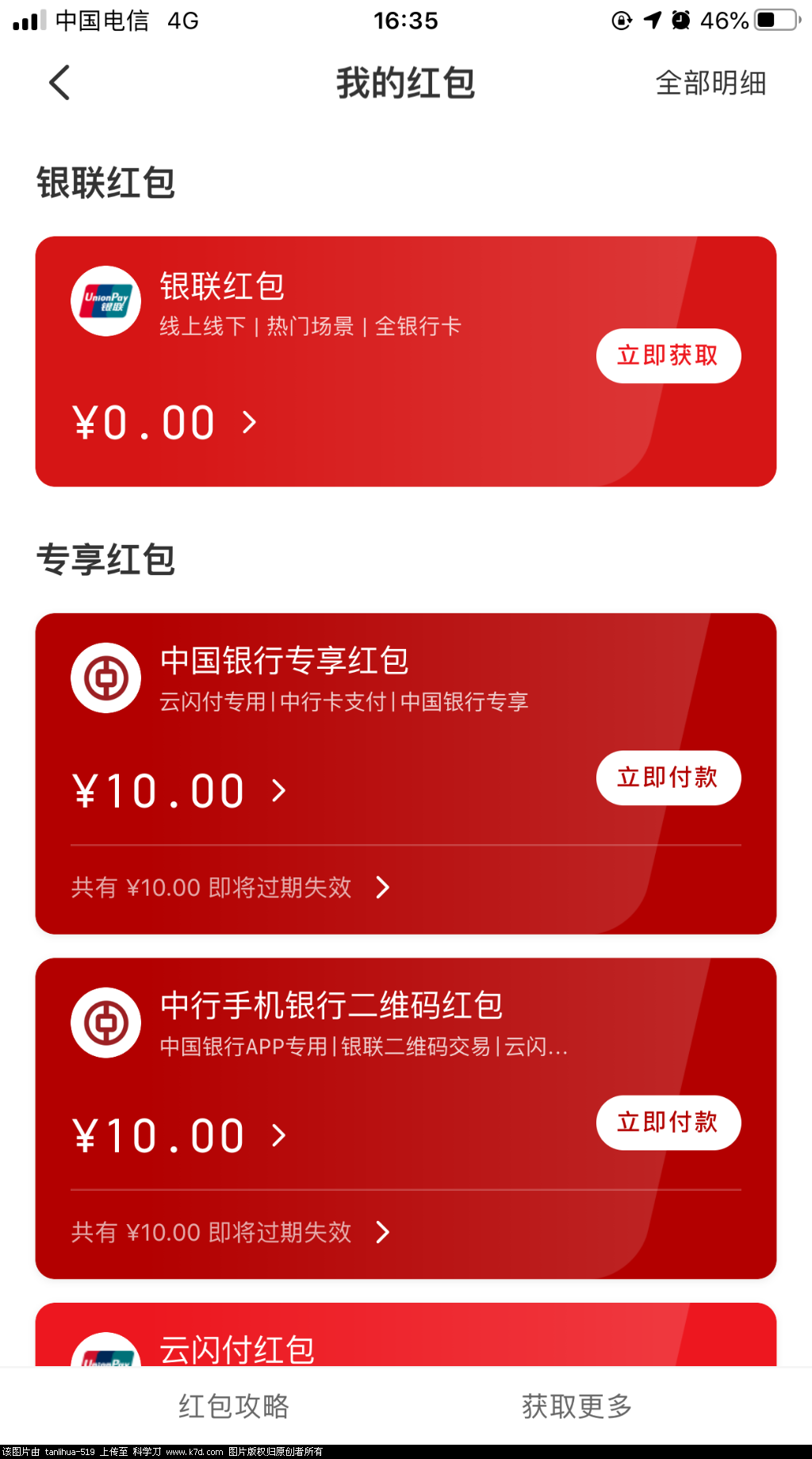Tap 立即付款 on 中行手机银行二维码红包

(668, 1123)
